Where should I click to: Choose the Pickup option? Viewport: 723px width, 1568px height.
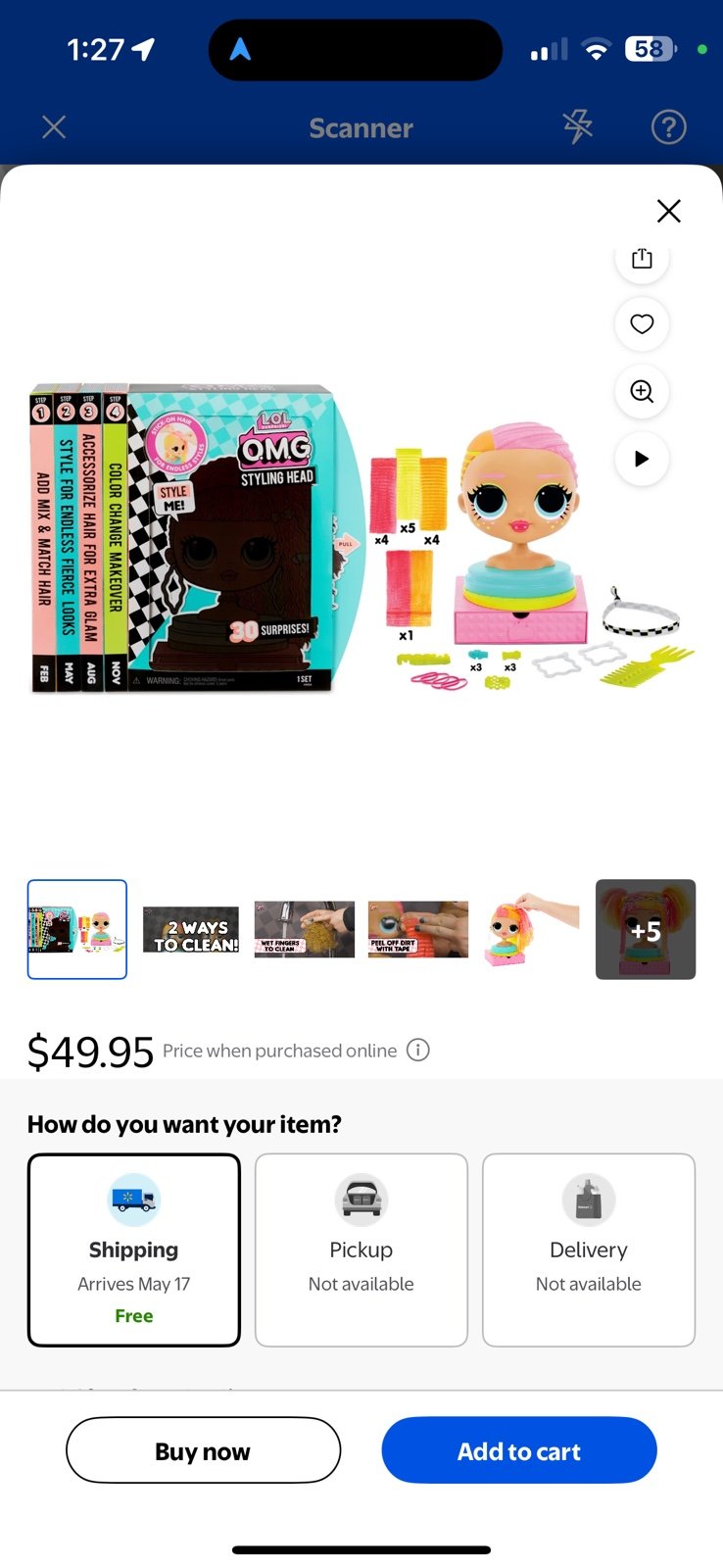click(x=361, y=1249)
